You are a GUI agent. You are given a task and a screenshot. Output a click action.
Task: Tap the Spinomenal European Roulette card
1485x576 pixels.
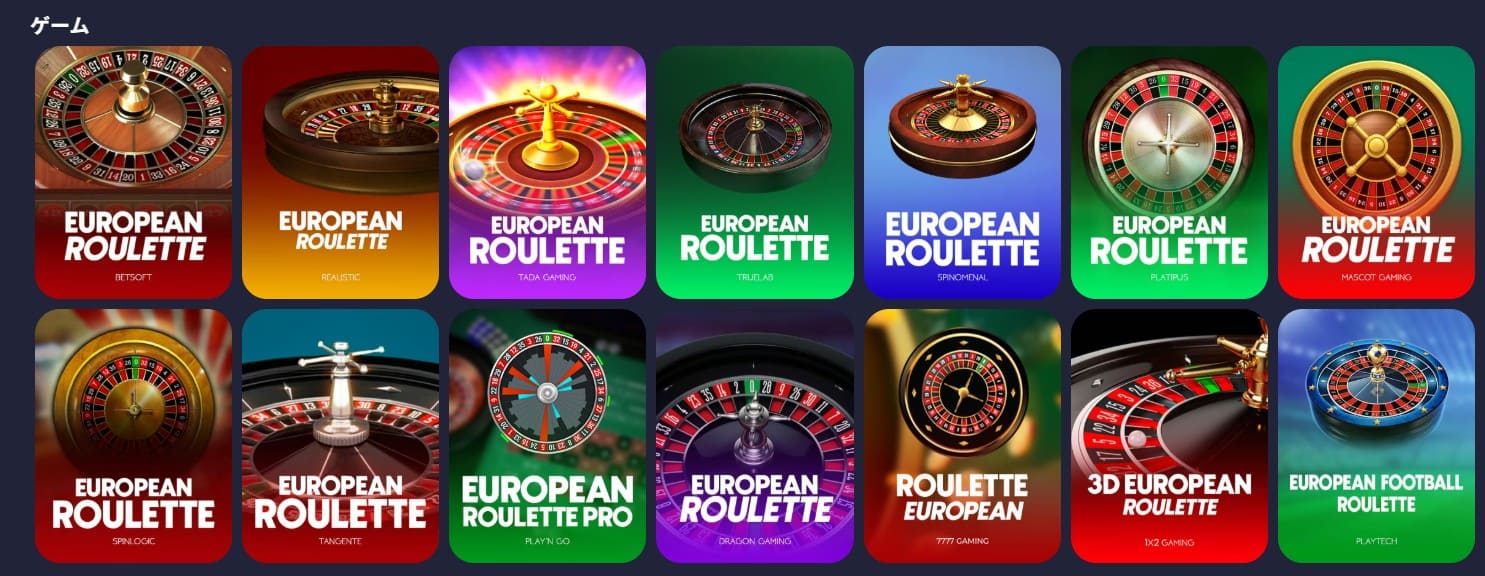pos(962,172)
